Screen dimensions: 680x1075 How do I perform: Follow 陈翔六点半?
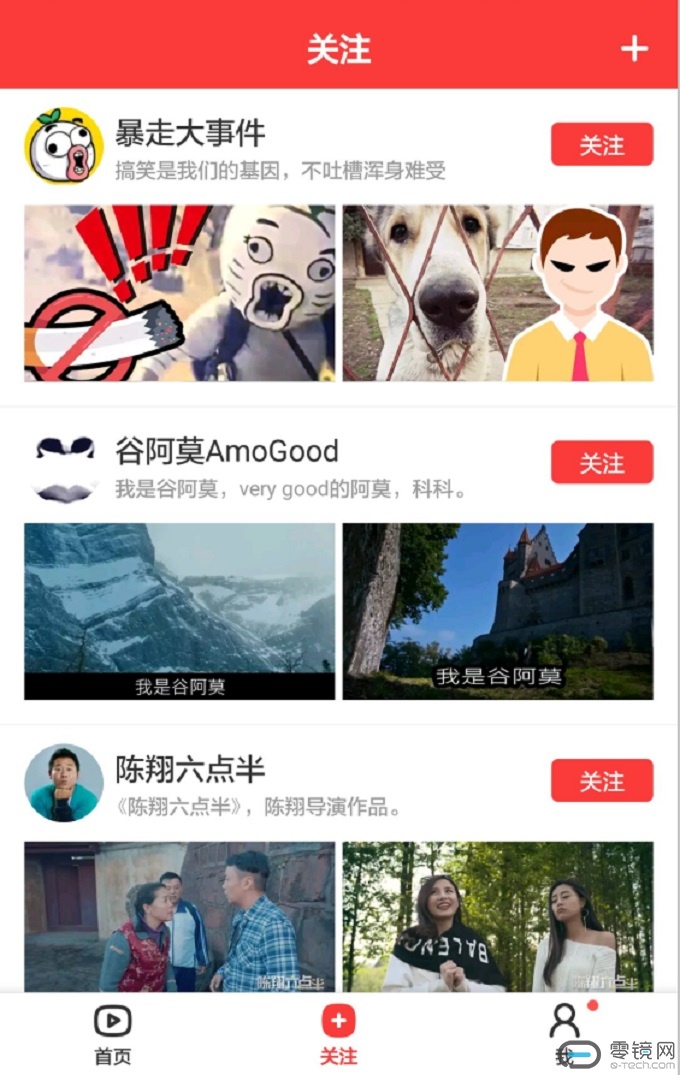pyautogui.click(x=601, y=781)
